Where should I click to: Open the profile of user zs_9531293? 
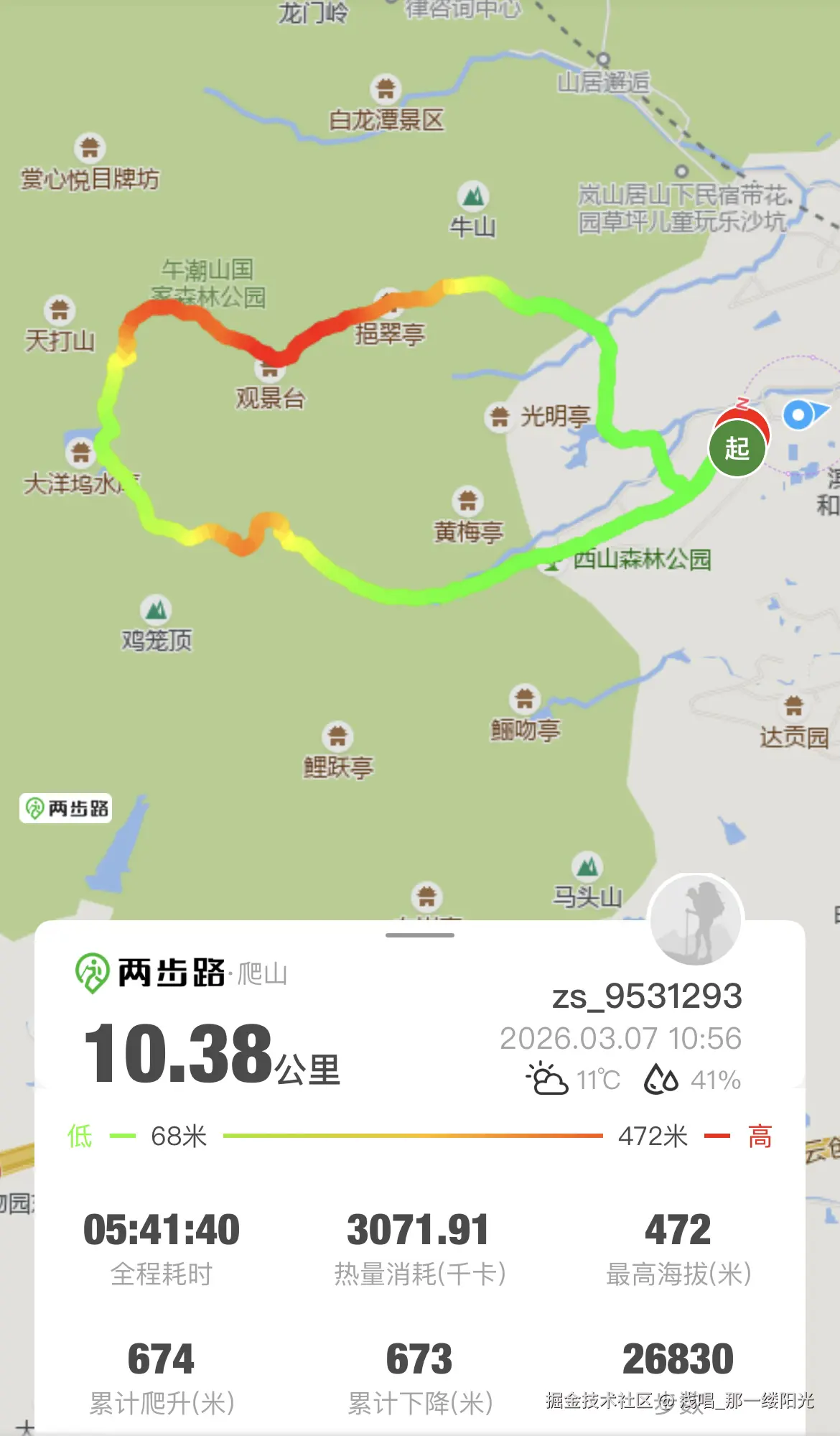click(647, 996)
